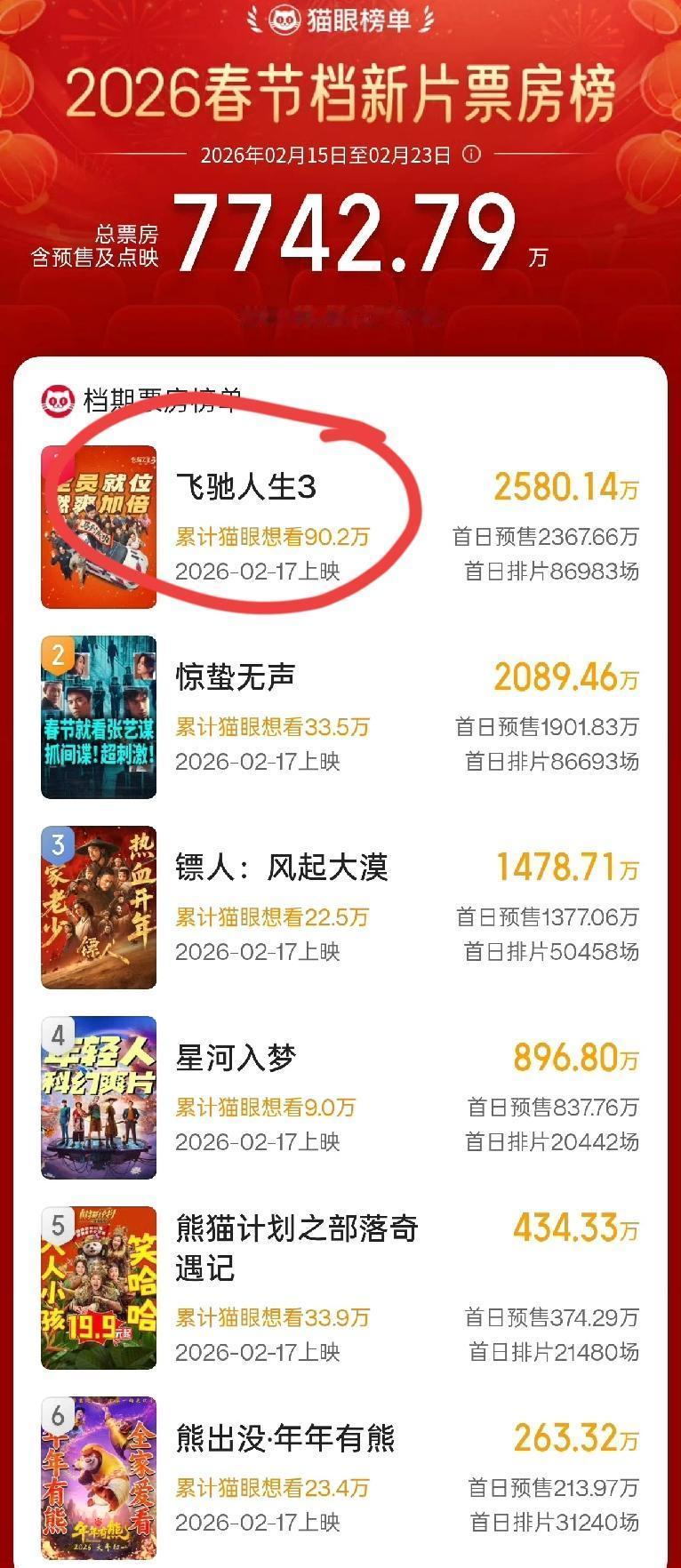Click the Maoyan cat logo at the top banner
This screenshot has width=681, height=1568.
(283, 20)
